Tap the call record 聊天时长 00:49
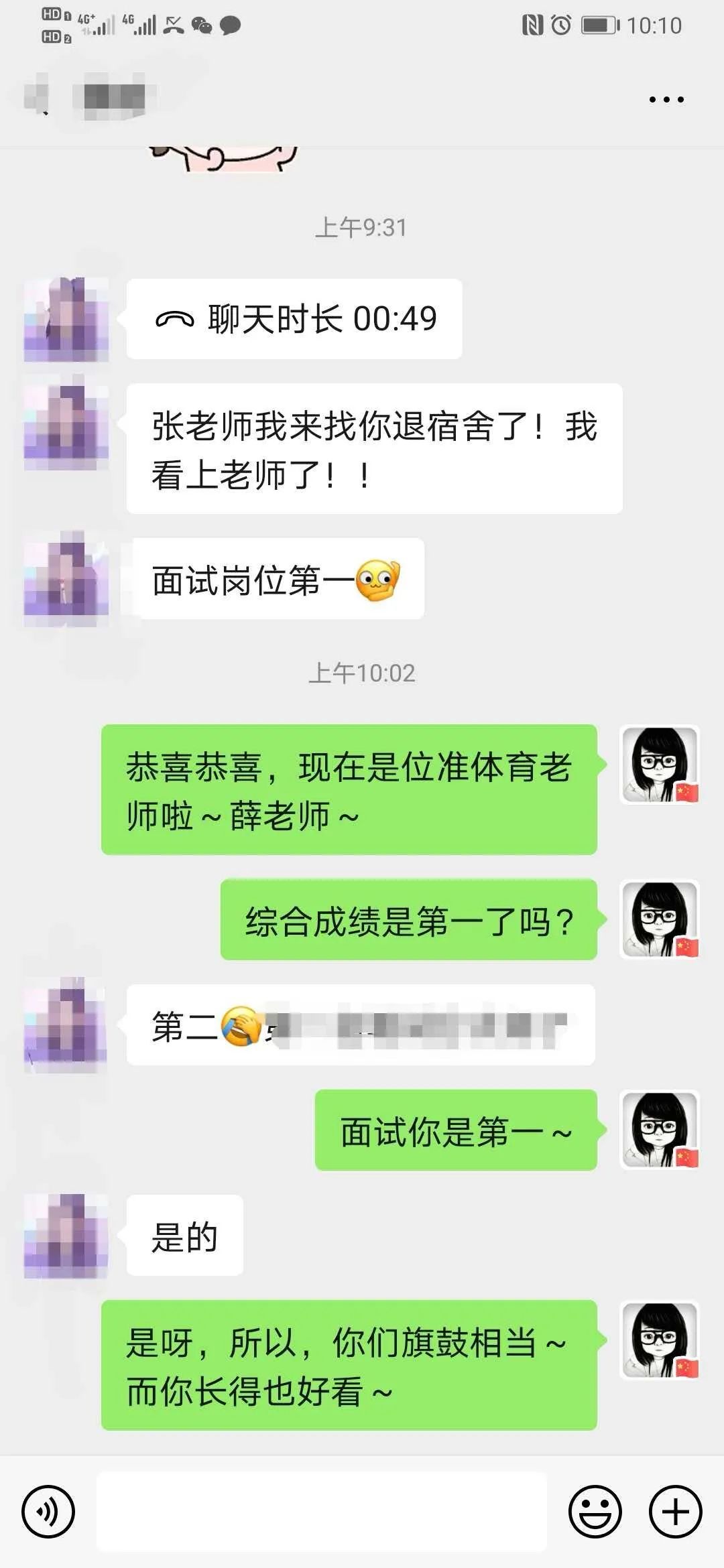 294,319
